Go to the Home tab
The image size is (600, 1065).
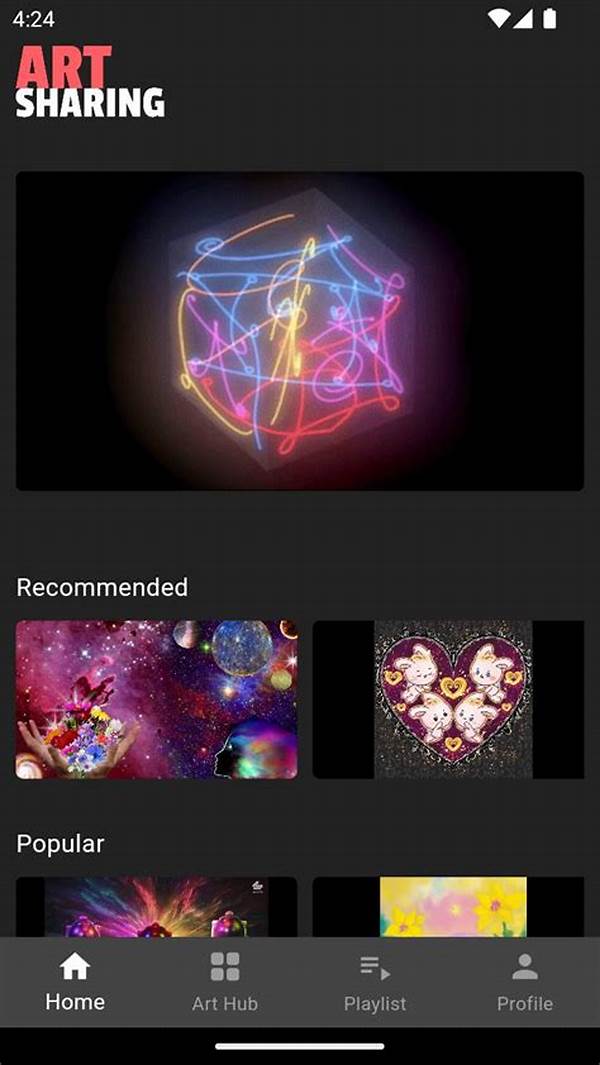pyautogui.click(x=75, y=982)
